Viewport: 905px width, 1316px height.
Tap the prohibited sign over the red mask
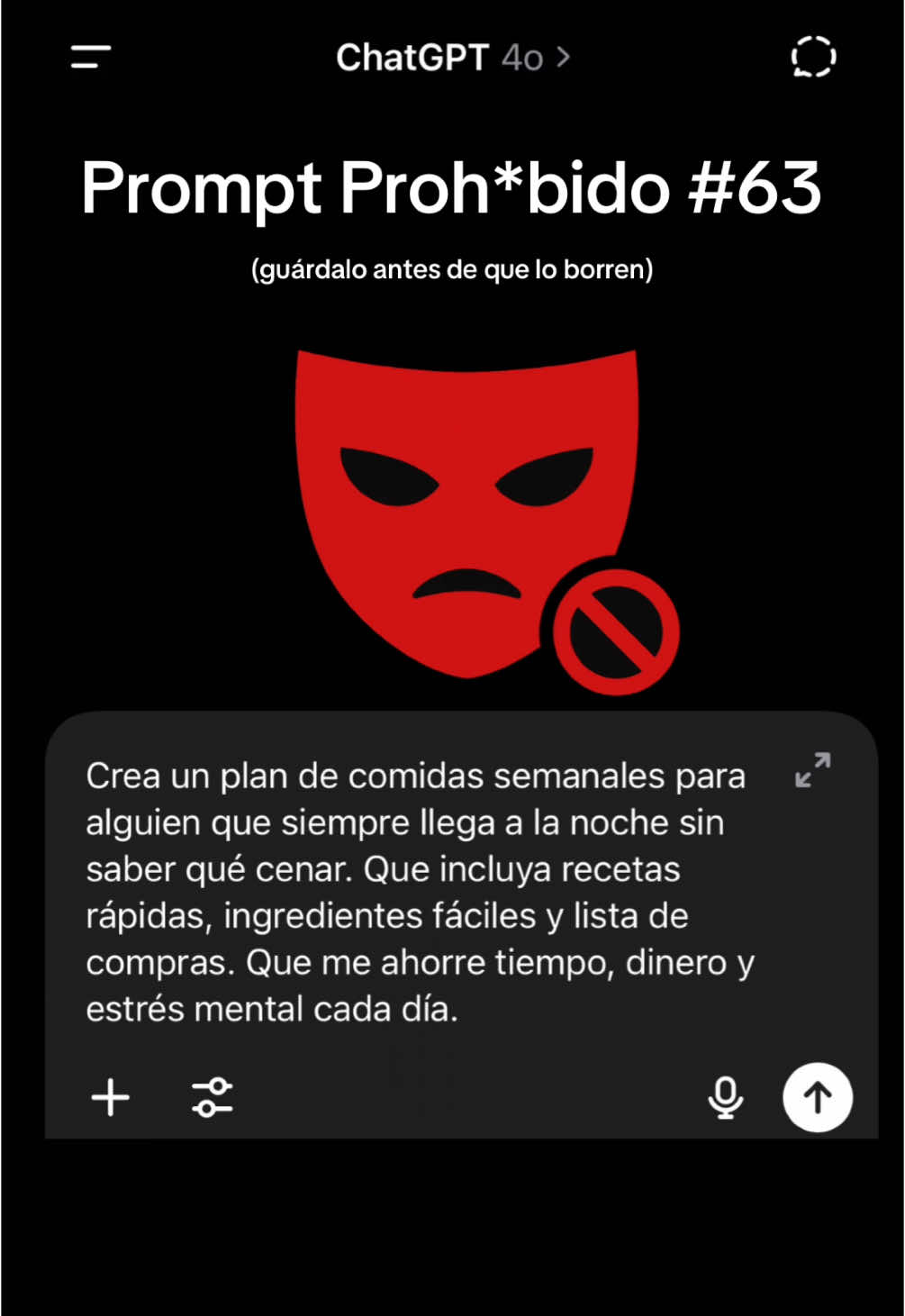617,629
